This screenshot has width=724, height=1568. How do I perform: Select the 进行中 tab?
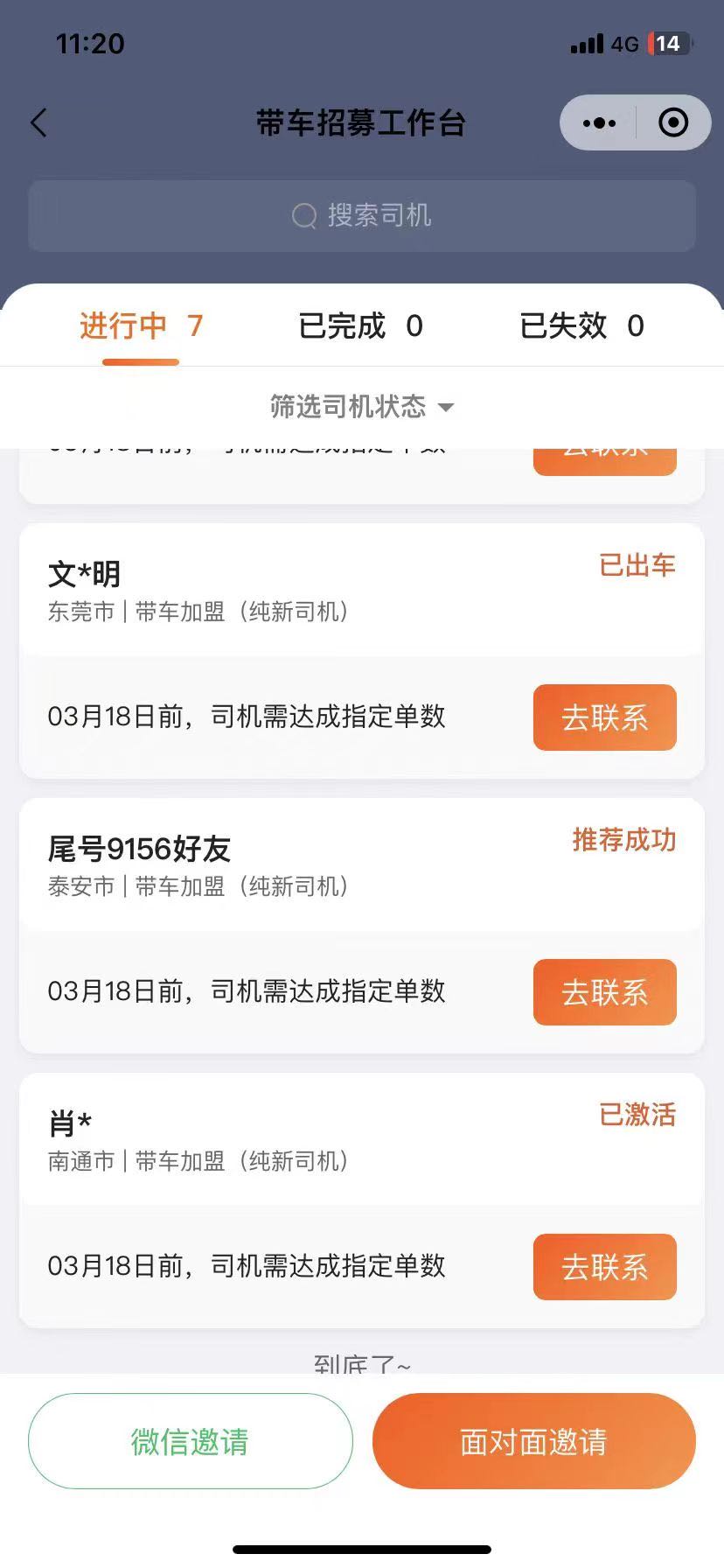point(141,326)
